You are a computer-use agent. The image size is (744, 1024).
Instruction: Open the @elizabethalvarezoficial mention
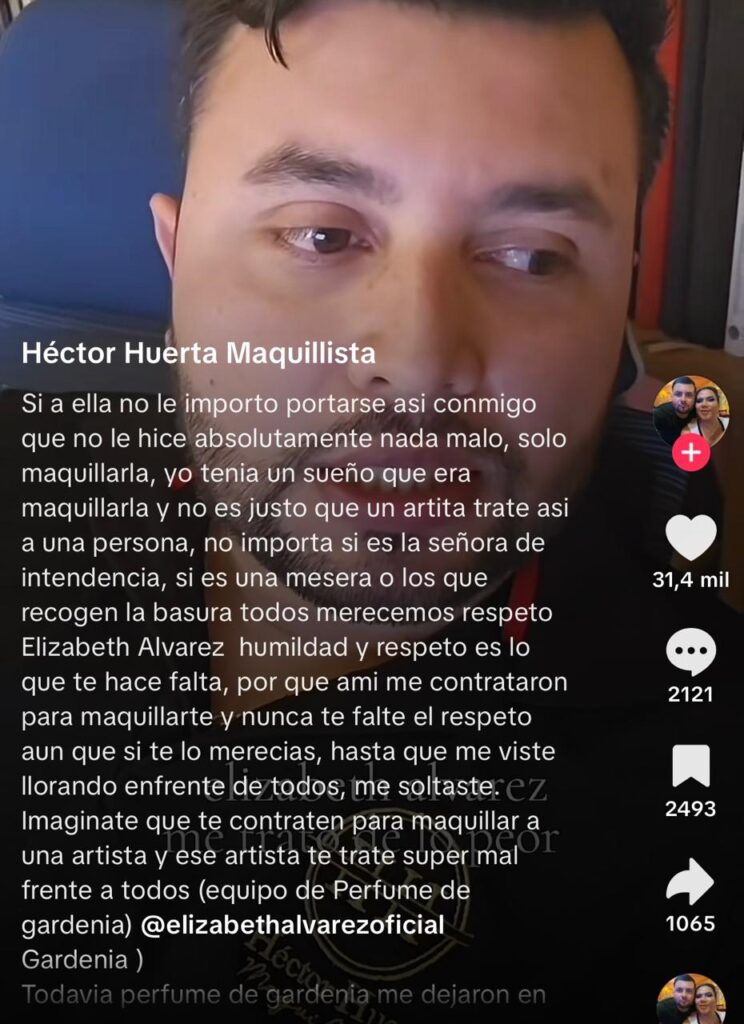point(293,925)
